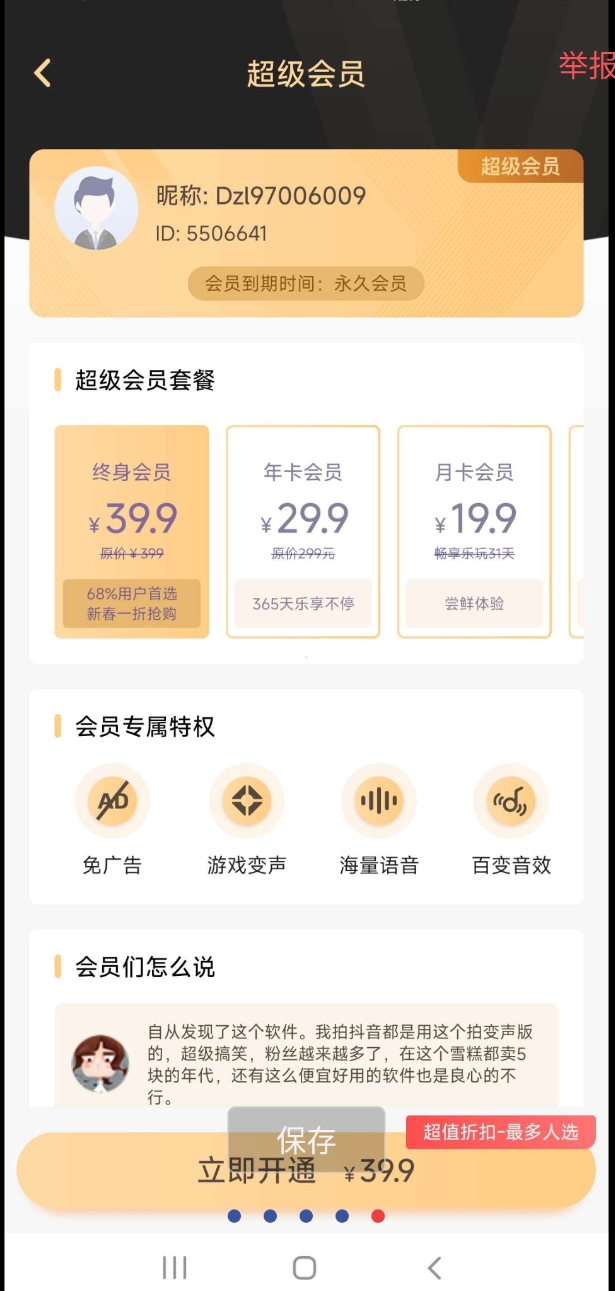This screenshot has width=615, height=1291.
Task: Choose the 年卡会员 ¥29.9 plan
Action: click(303, 531)
